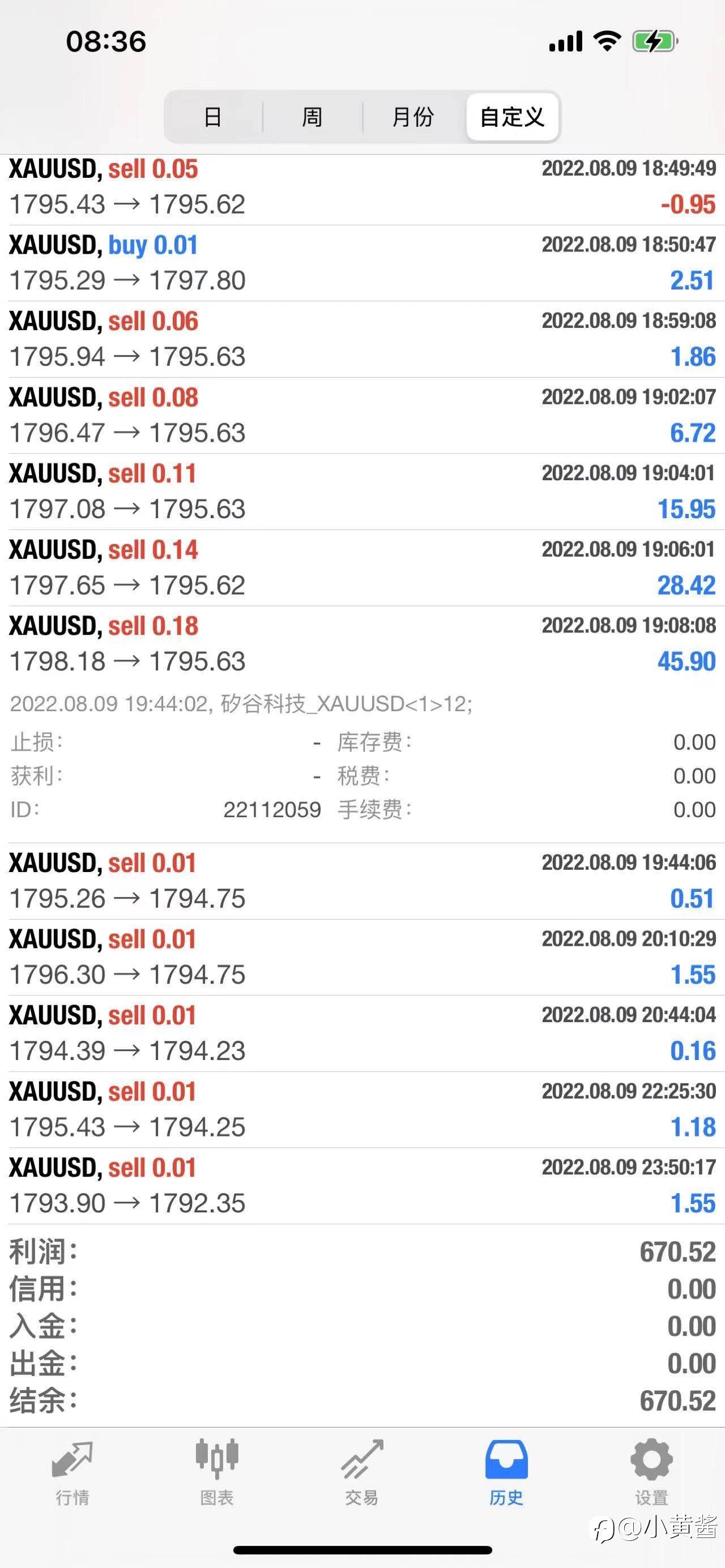Viewport: 725px width, 1568px height.
Task: Expand the sell 0.01 trade at 19:44:06
Action: 362,881
